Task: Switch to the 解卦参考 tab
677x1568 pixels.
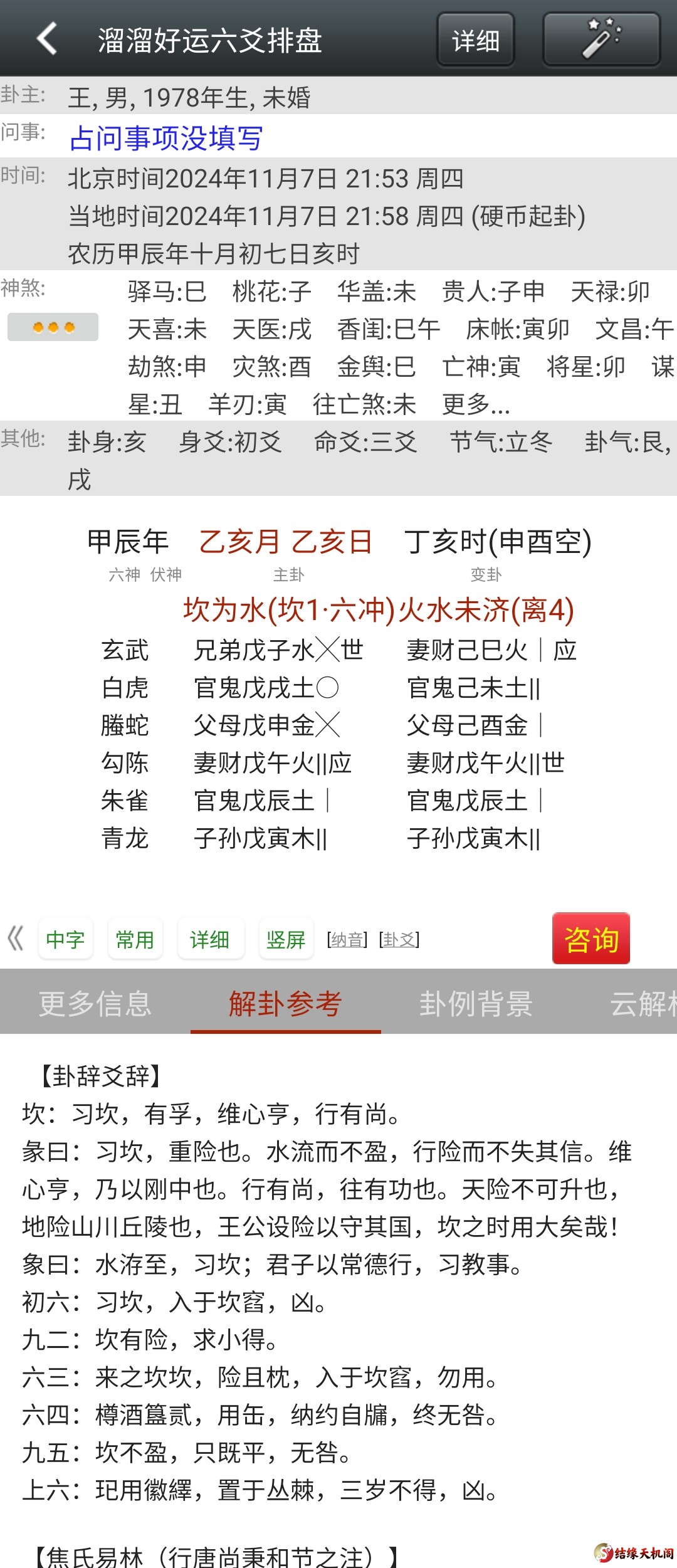Action: pyautogui.click(x=285, y=1004)
